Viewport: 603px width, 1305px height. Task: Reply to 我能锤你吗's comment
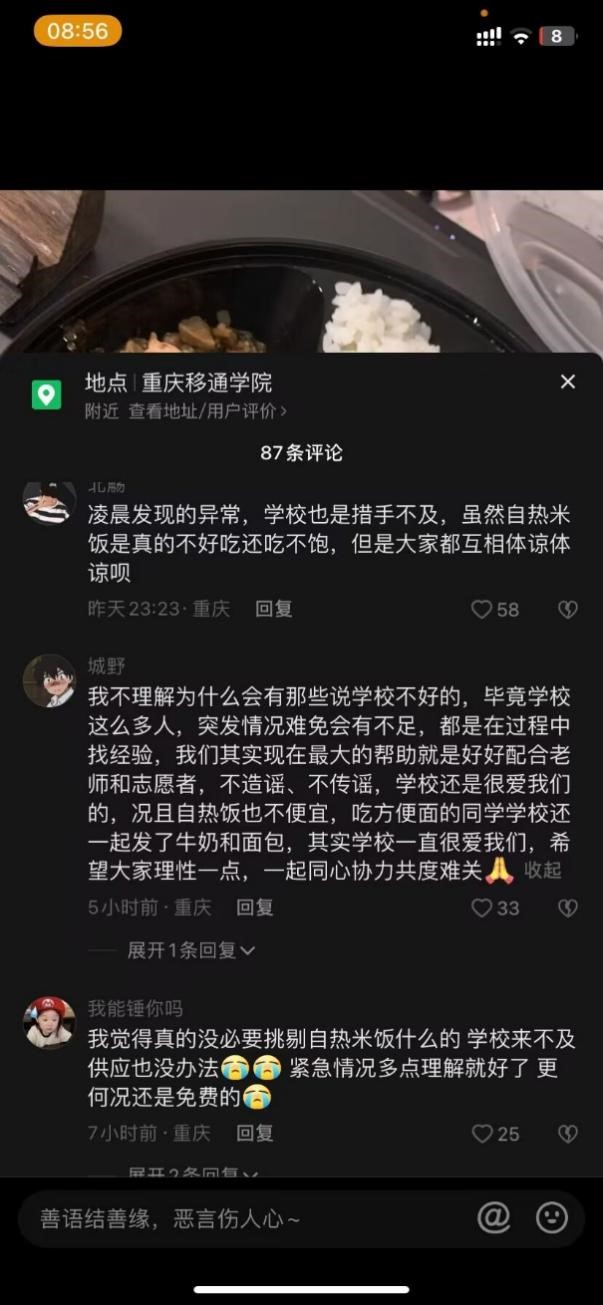pos(255,1133)
